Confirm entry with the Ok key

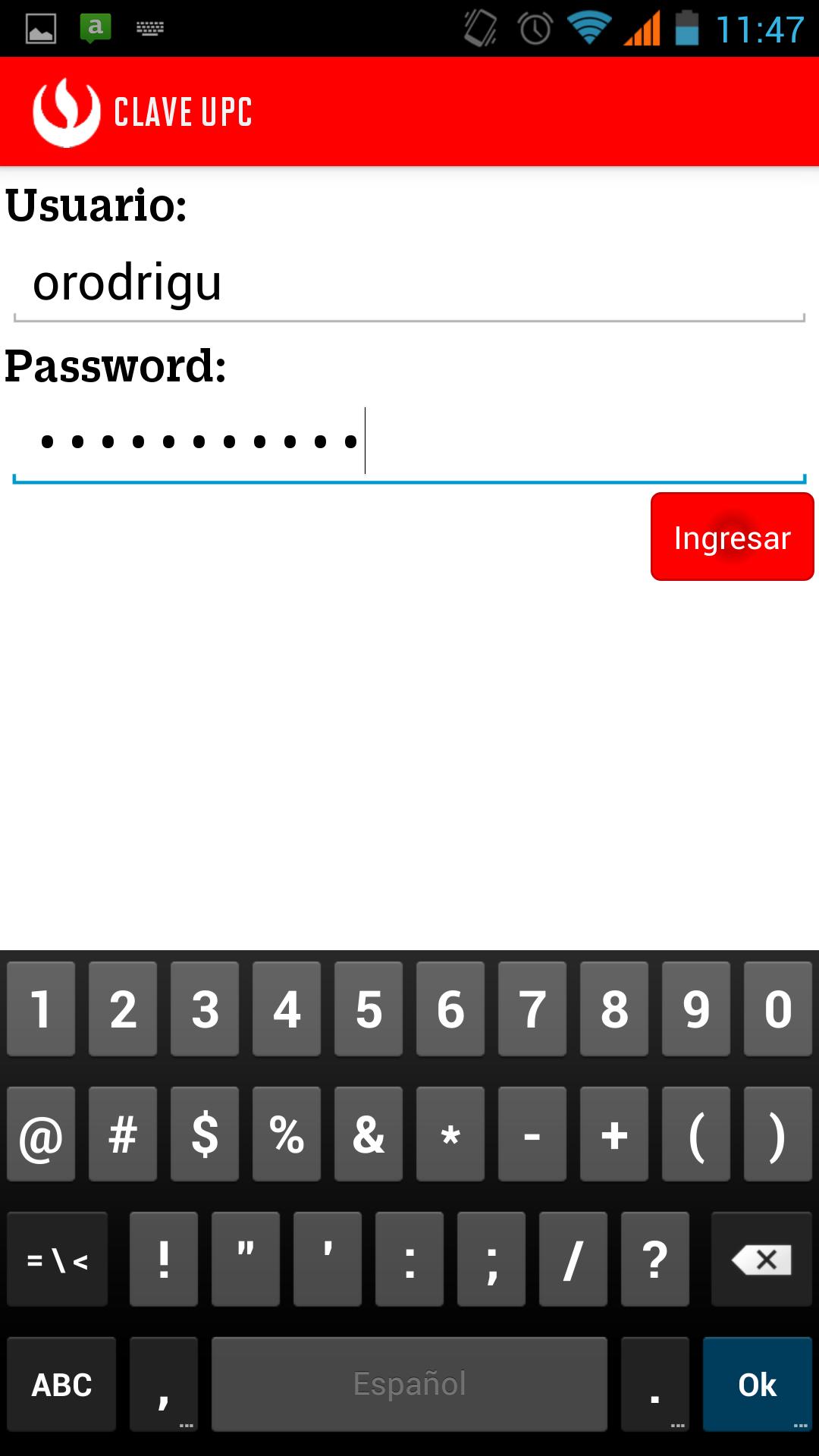pyautogui.click(x=757, y=1385)
